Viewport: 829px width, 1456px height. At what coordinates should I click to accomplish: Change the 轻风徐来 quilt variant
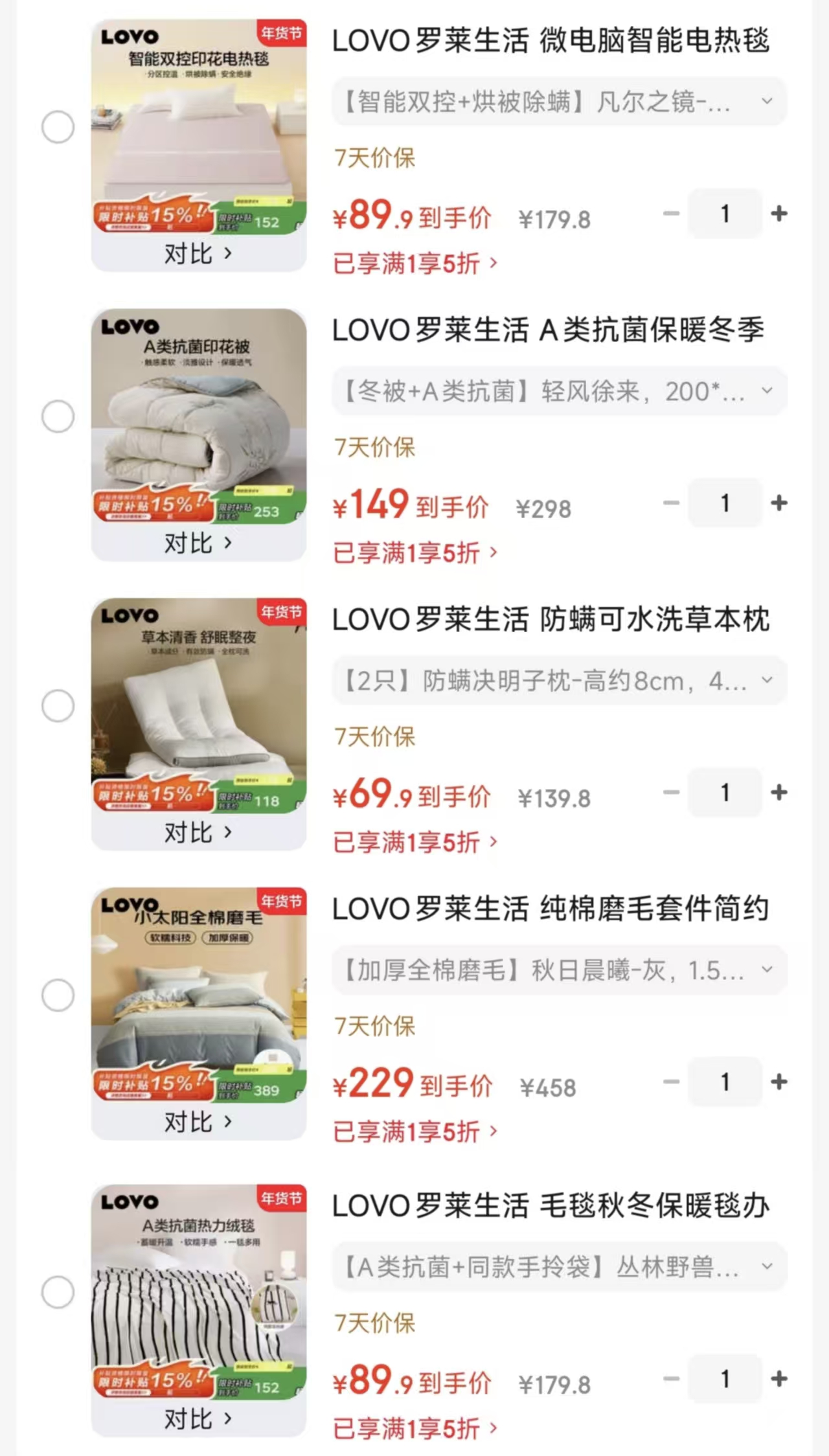point(560,391)
